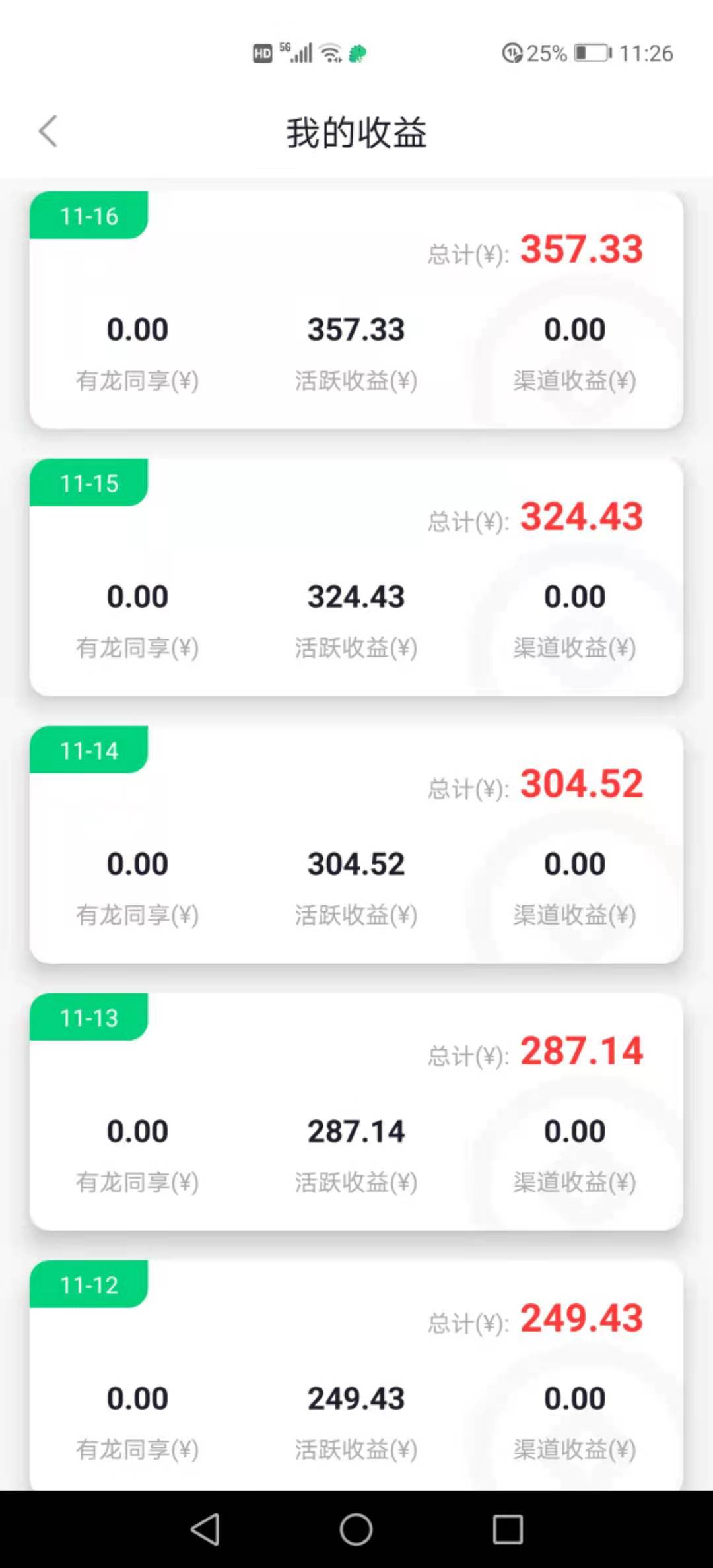The height and width of the screenshot is (1568, 713).
Task: Open the 11-12 earnings card
Action: click(356, 1375)
